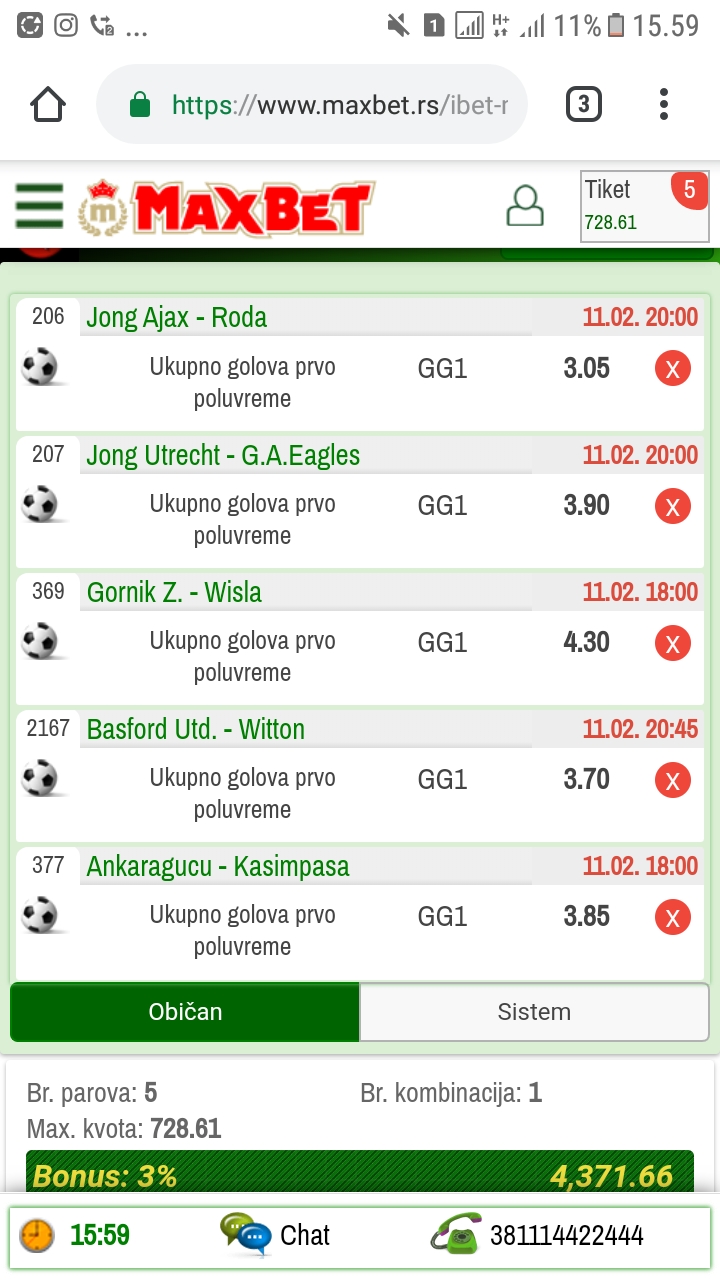Delete the Ankaragucu - Kasimpasa pick
The image size is (720, 1280).
coord(672,918)
